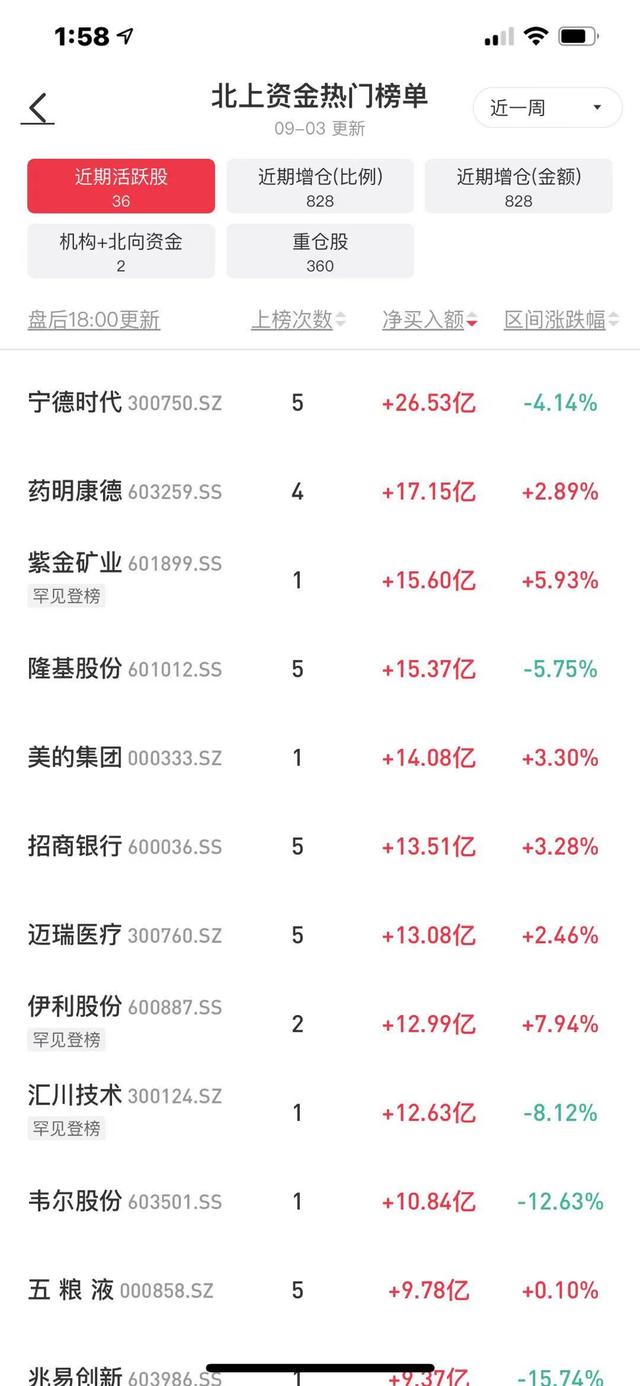Sort by 区间涨跌幅 column
Screen dimensions: 640x1386
point(561,320)
